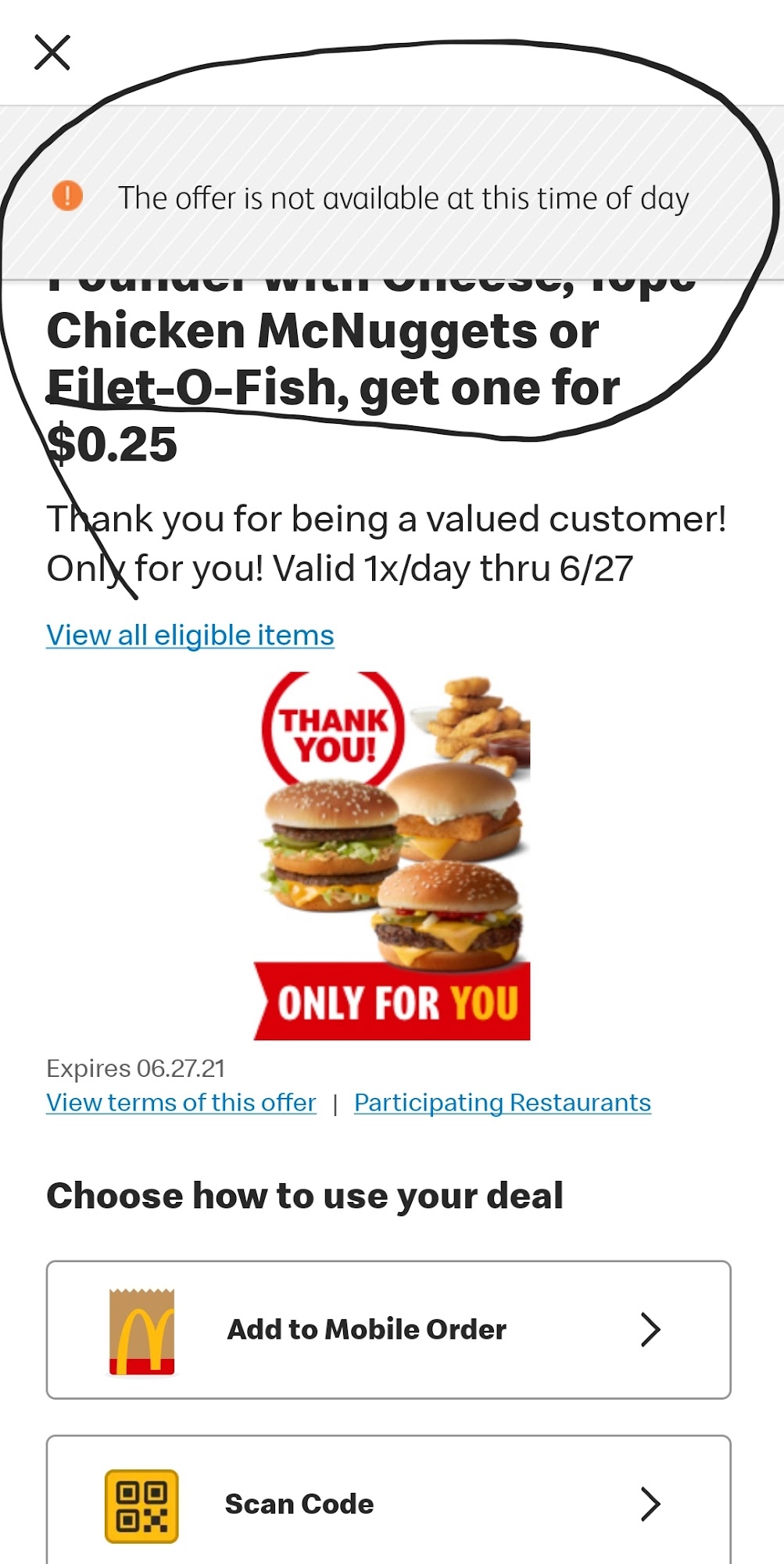The height and width of the screenshot is (1564, 784).
Task: View terms of this offer
Action: pos(181,1103)
